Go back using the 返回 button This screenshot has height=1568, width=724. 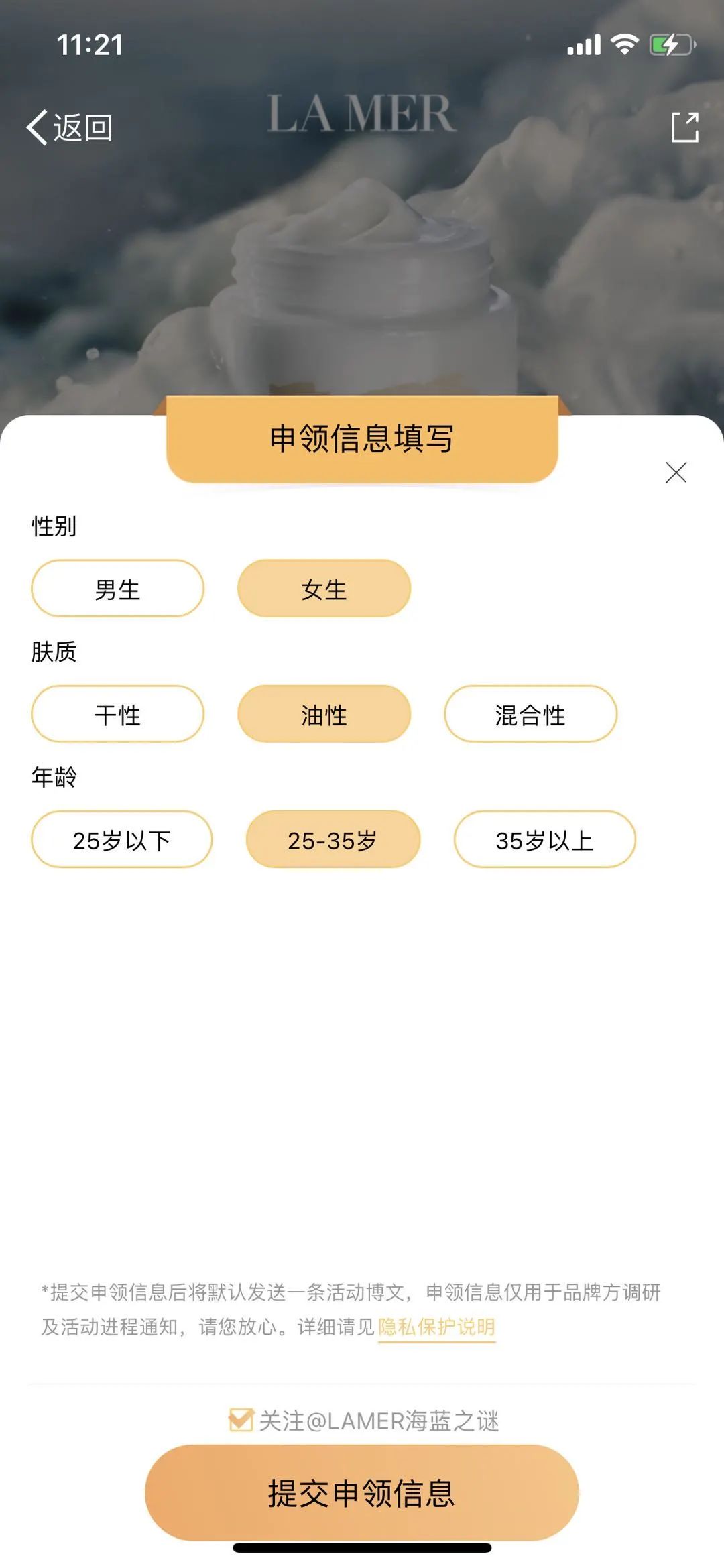(x=69, y=127)
